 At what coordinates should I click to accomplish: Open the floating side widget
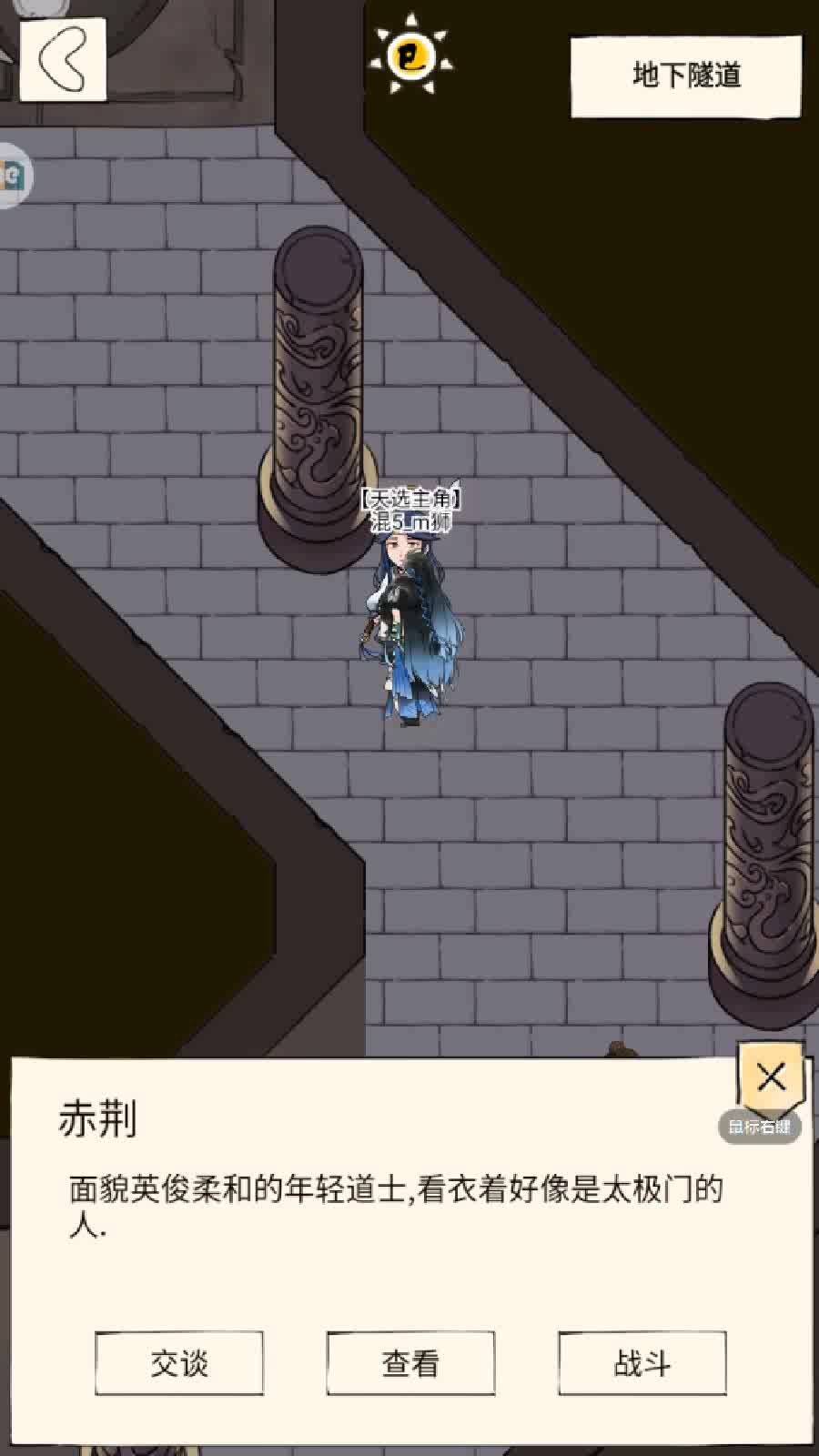point(14,175)
